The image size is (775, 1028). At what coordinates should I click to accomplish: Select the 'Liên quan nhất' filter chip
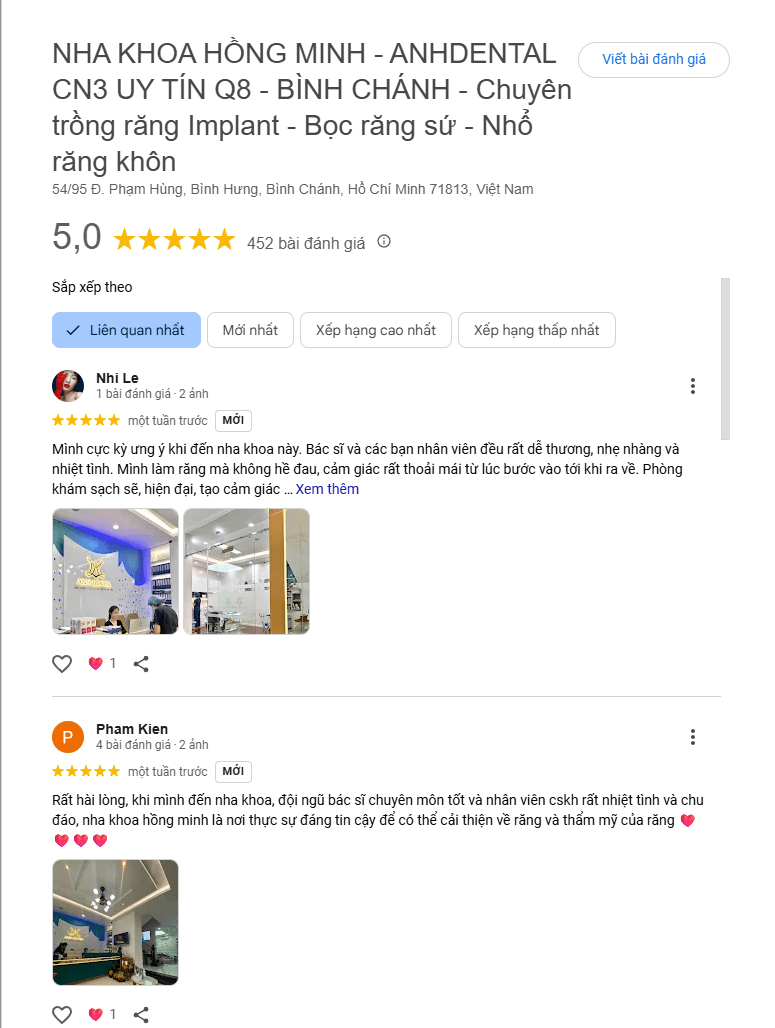126,330
